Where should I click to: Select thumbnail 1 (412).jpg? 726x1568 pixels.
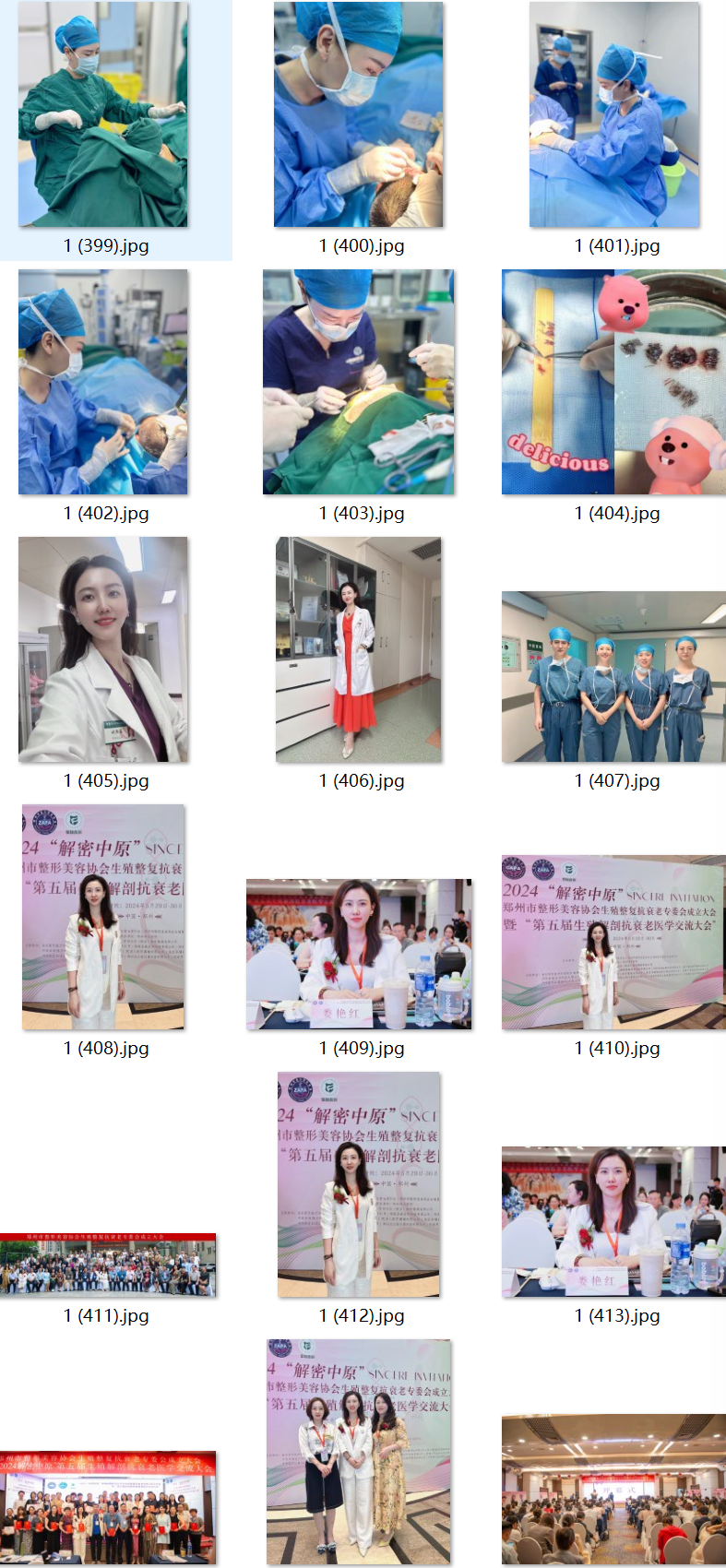click(x=359, y=1184)
